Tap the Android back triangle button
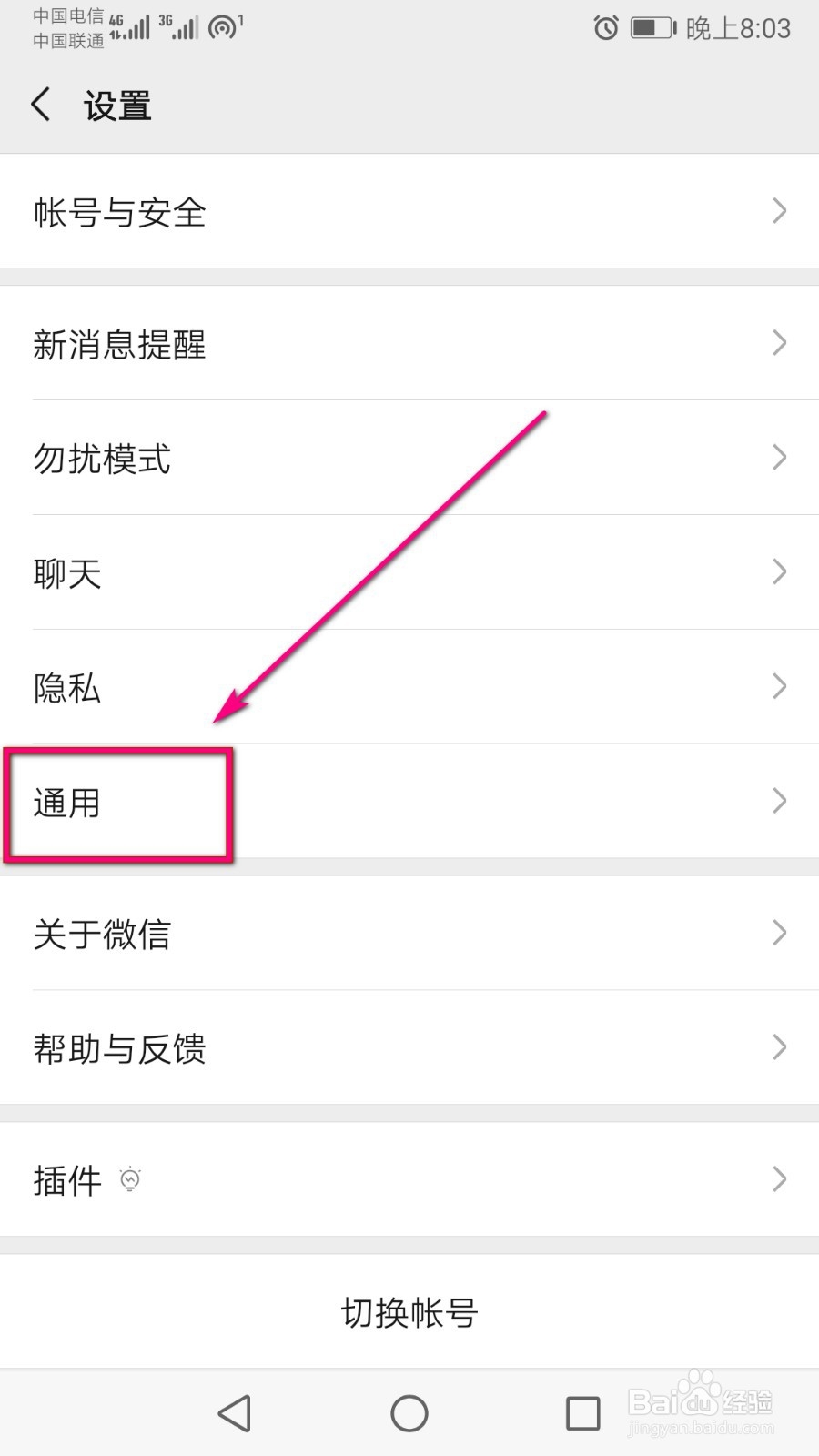Screen dimensions: 819x1456 (235, 1412)
